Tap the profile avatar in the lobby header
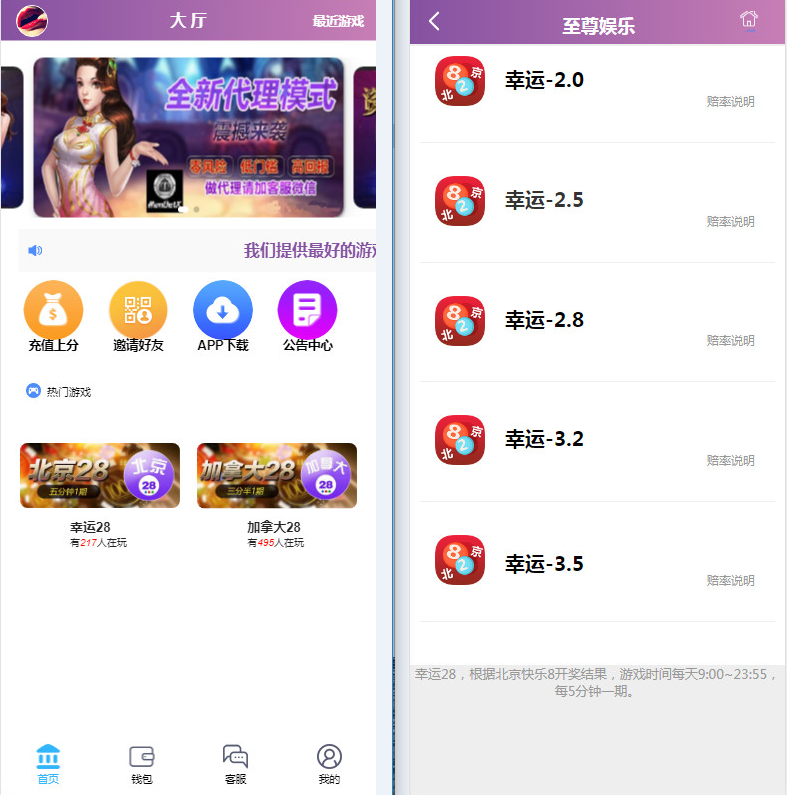787x798 pixels. (x=32, y=20)
